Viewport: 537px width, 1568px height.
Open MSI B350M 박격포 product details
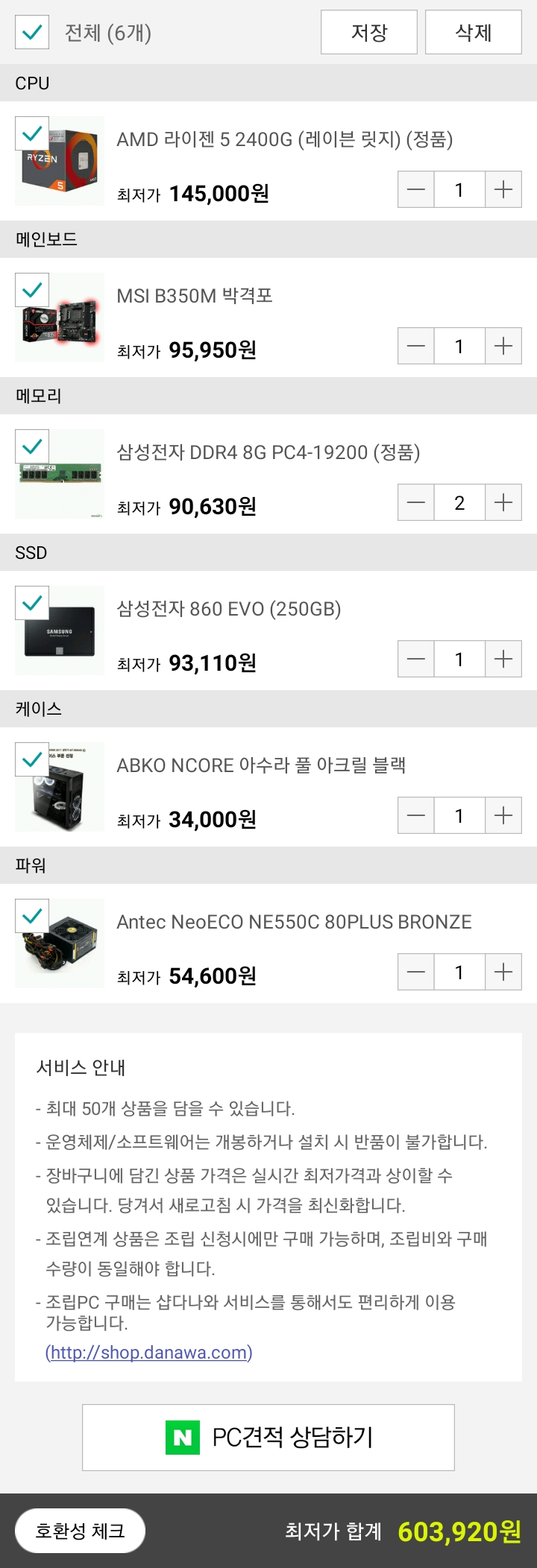coord(195,296)
